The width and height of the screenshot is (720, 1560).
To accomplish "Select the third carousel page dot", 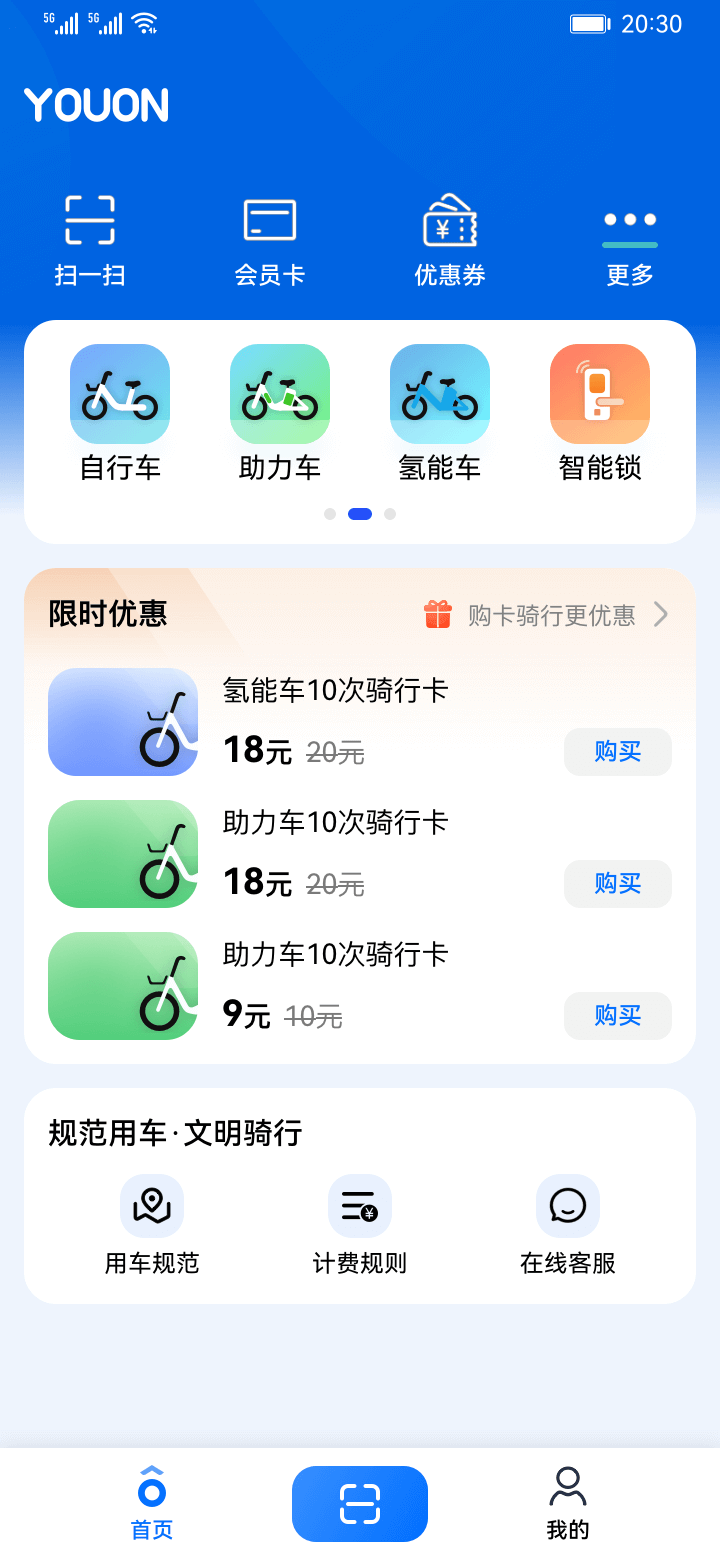I will click(x=390, y=514).
